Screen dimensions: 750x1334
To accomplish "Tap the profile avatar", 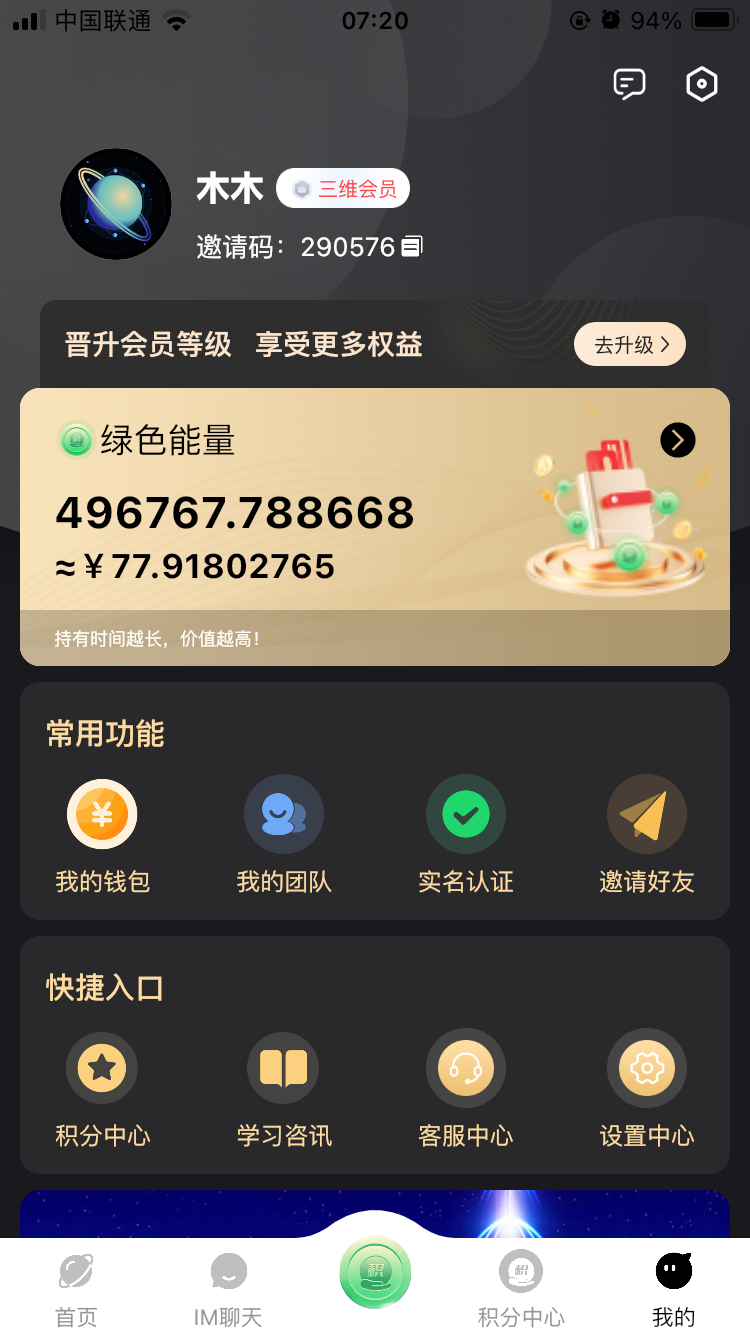I will (x=116, y=204).
